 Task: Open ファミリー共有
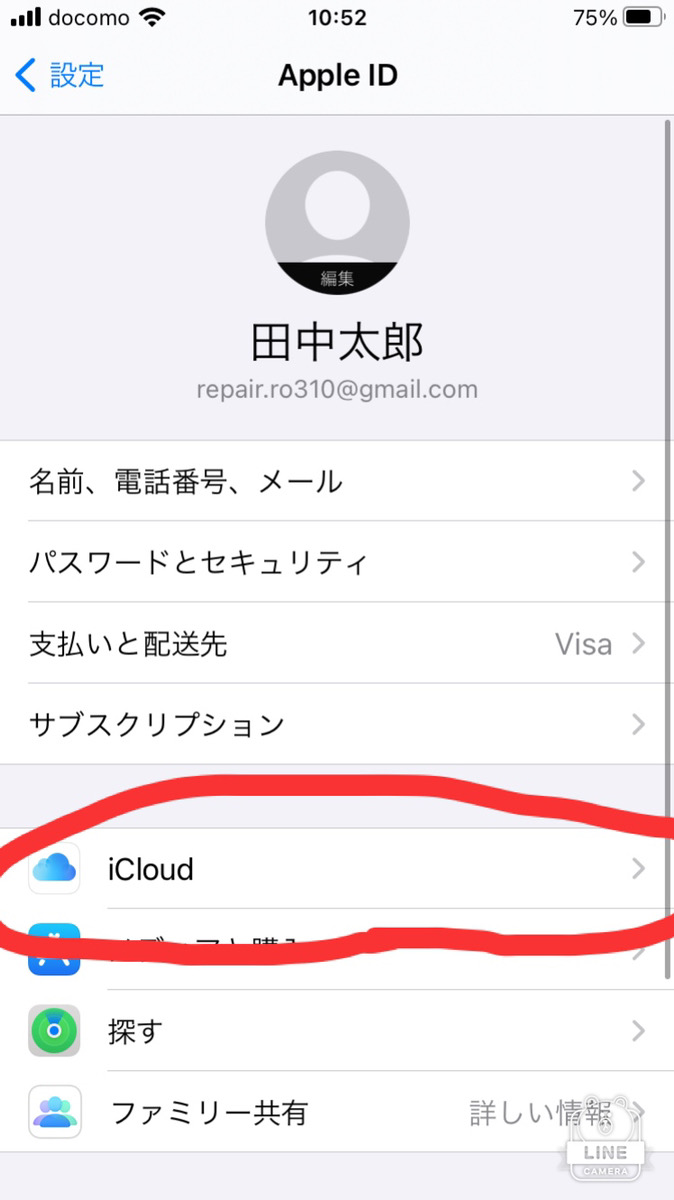[337, 1111]
